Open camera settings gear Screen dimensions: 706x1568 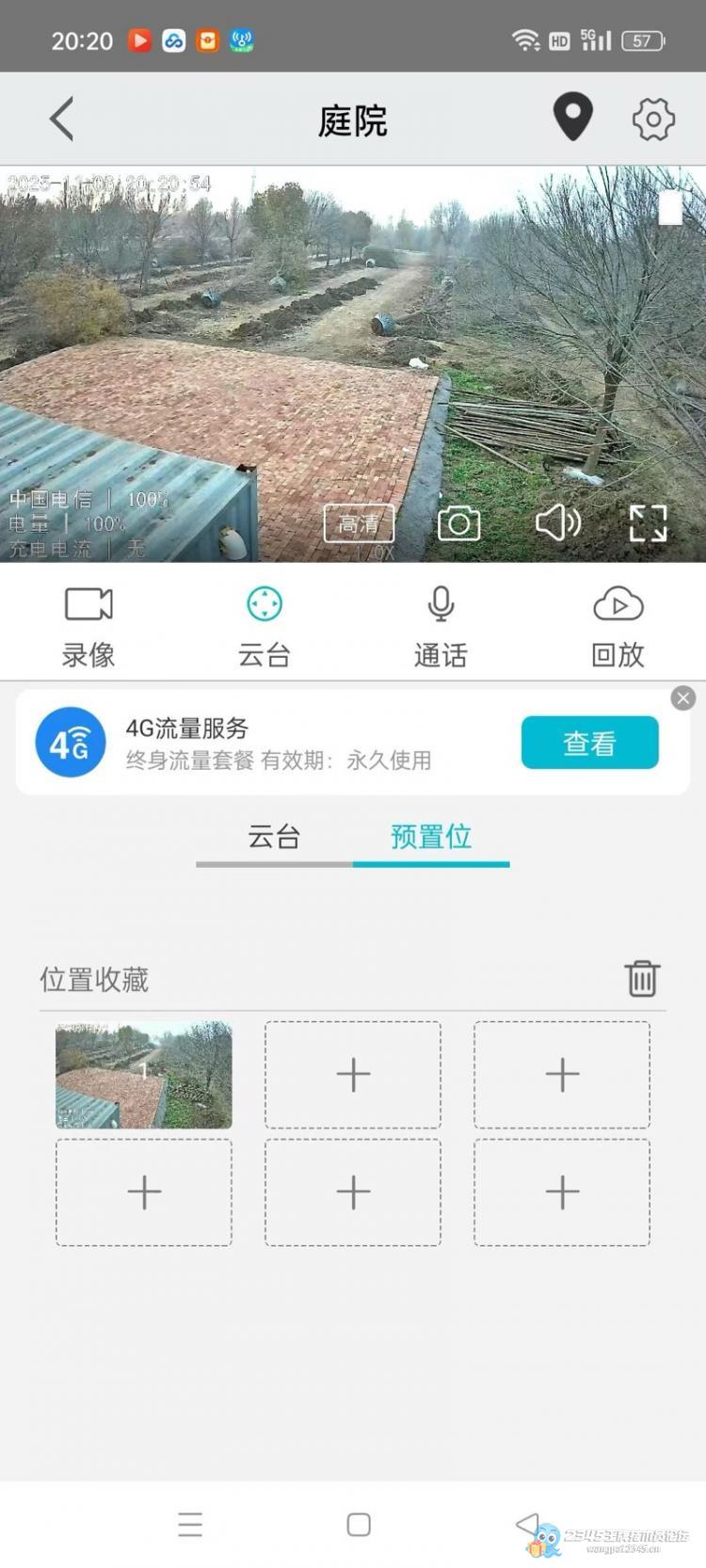652,119
